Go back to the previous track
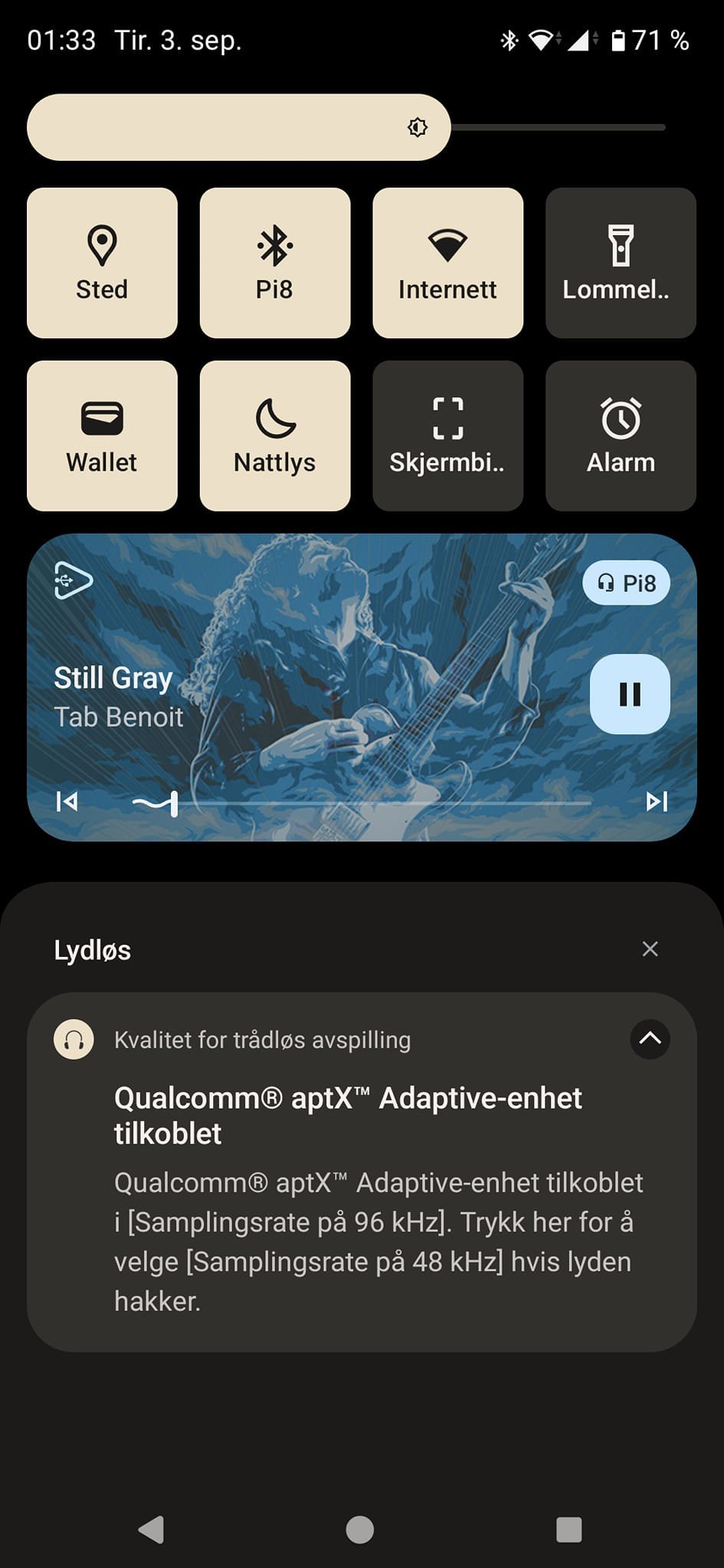This screenshot has width=724, height=1568. pyautogui.click(x=67, y=802)
